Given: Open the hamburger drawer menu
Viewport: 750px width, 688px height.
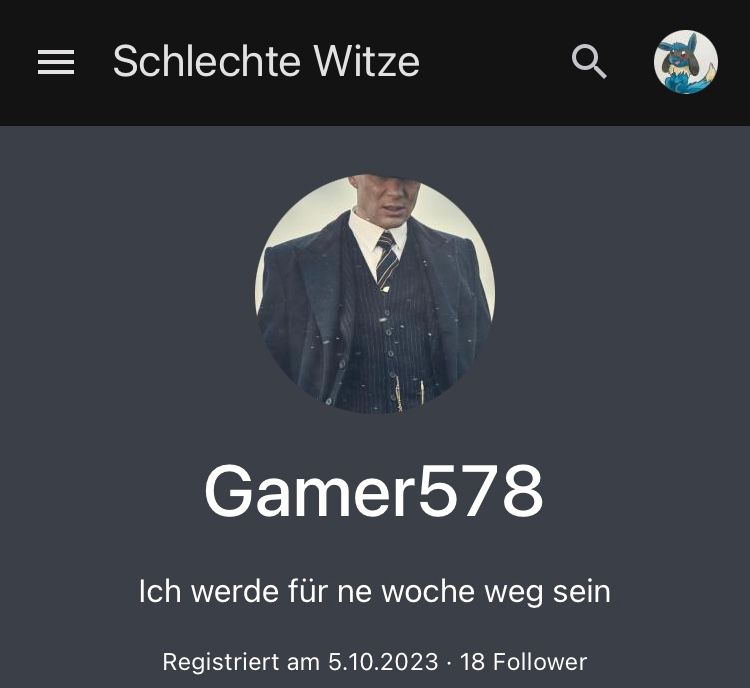Looking at the screenshot, I should pyautogui.click(x=56, y=62).
